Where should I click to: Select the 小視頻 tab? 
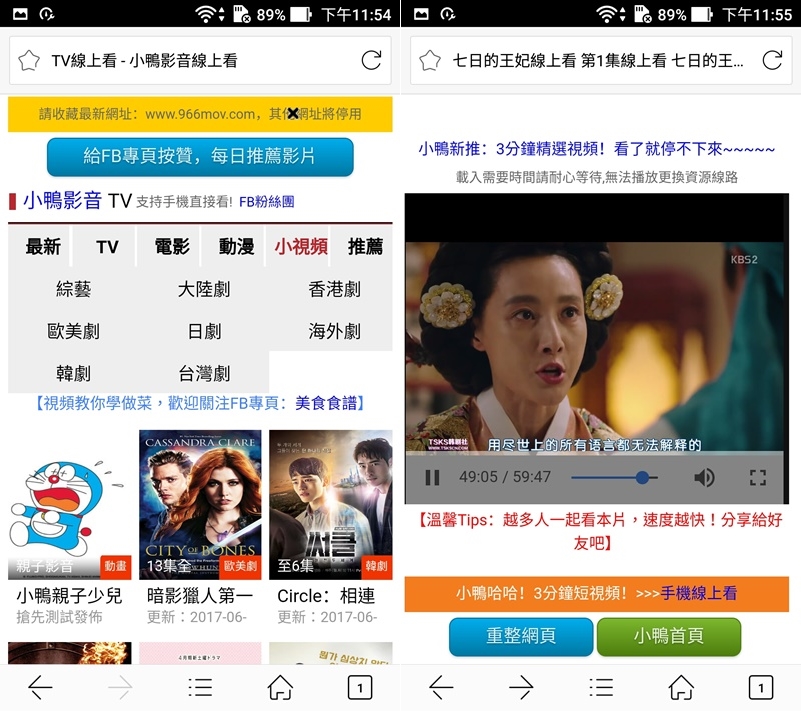(301, 246)
